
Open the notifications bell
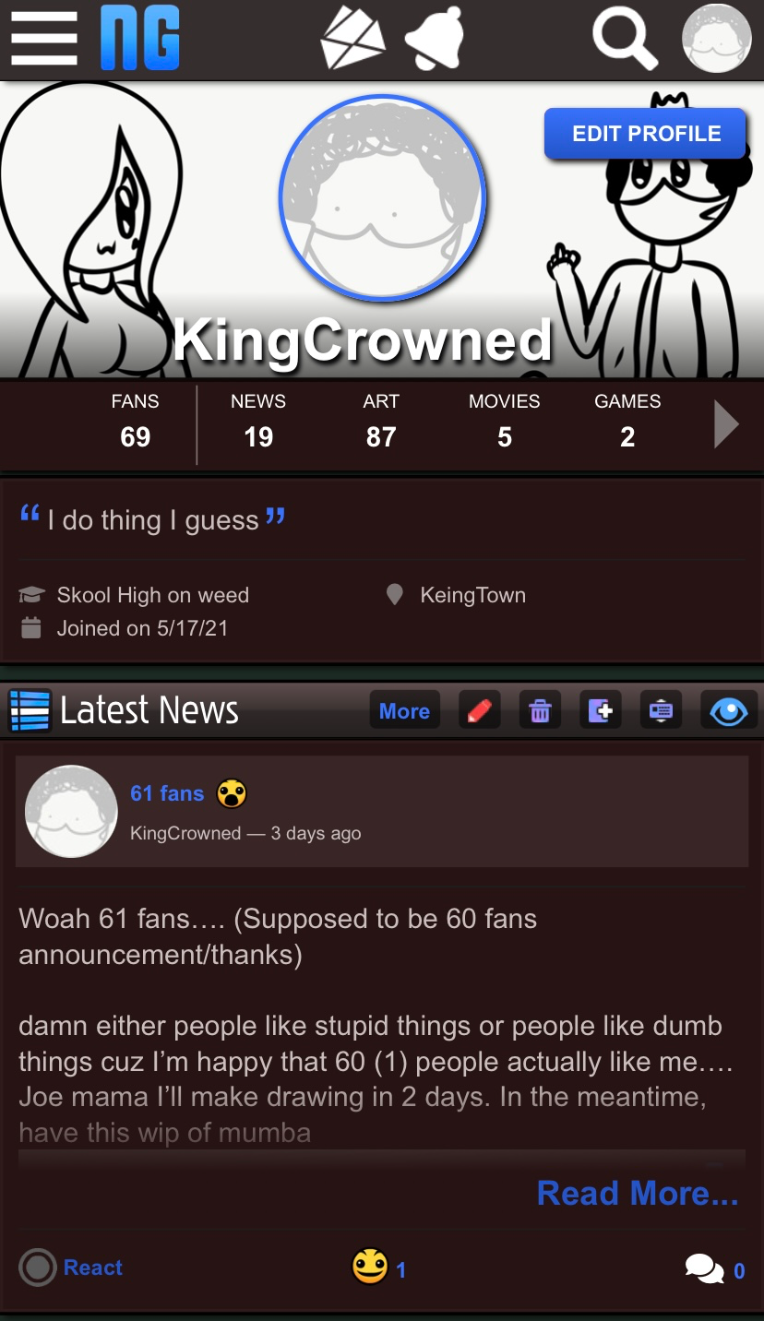pyautogui.click(x=434, y=40)
